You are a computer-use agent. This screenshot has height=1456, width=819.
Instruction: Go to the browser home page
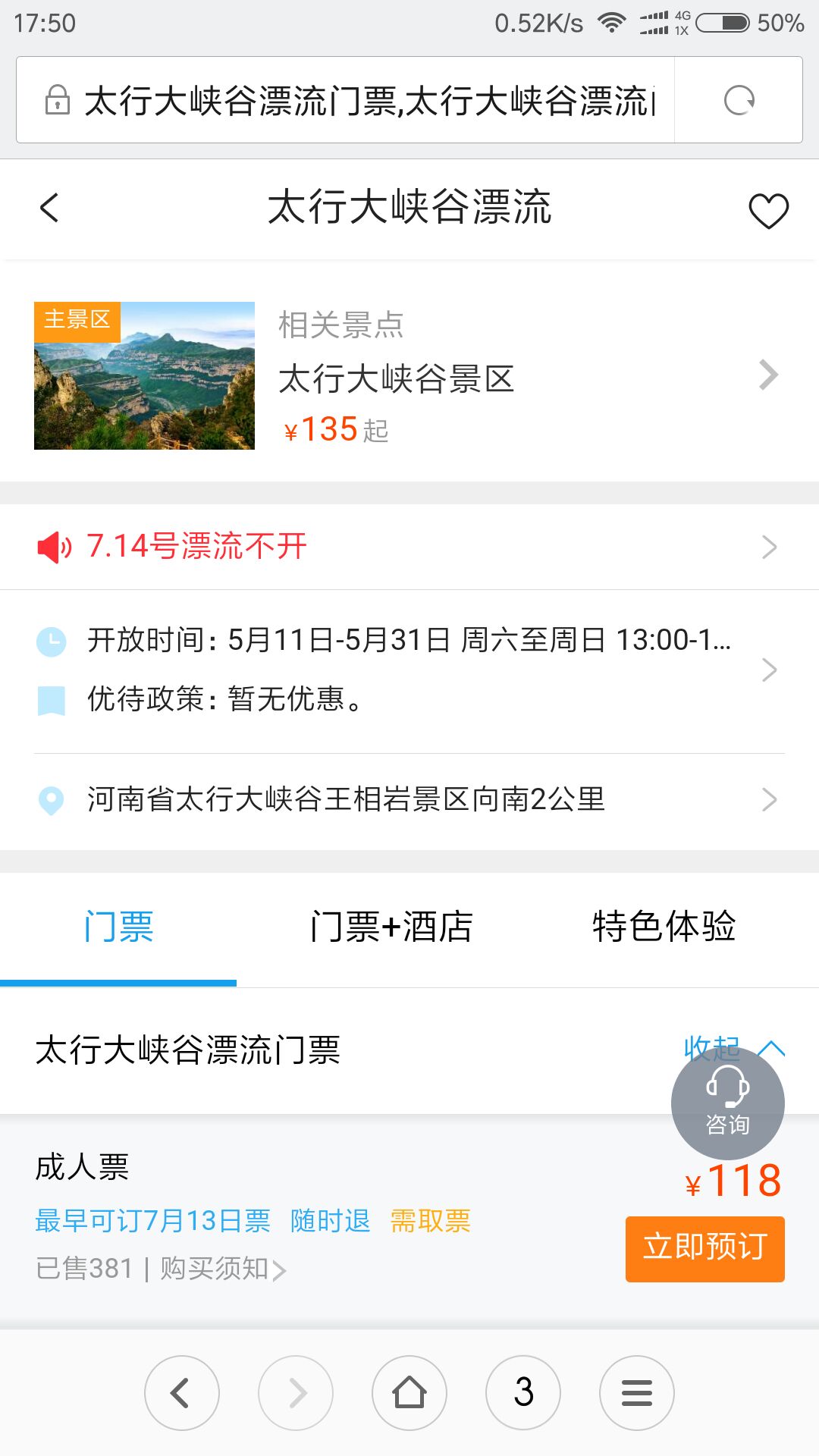pyautogui.click(x=409, y=1393)
